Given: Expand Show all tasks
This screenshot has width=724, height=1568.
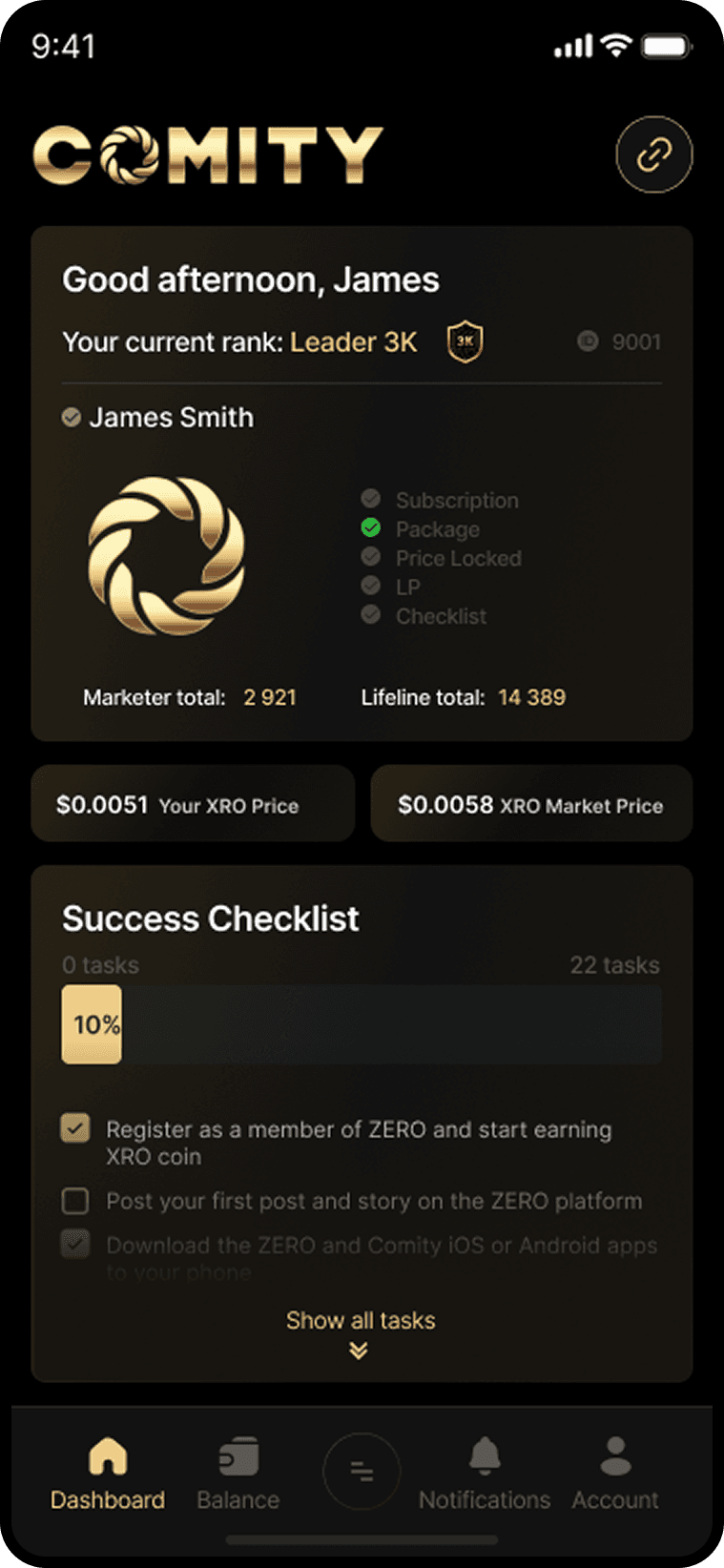Looking at the screenshot, I should point(361,1331).
